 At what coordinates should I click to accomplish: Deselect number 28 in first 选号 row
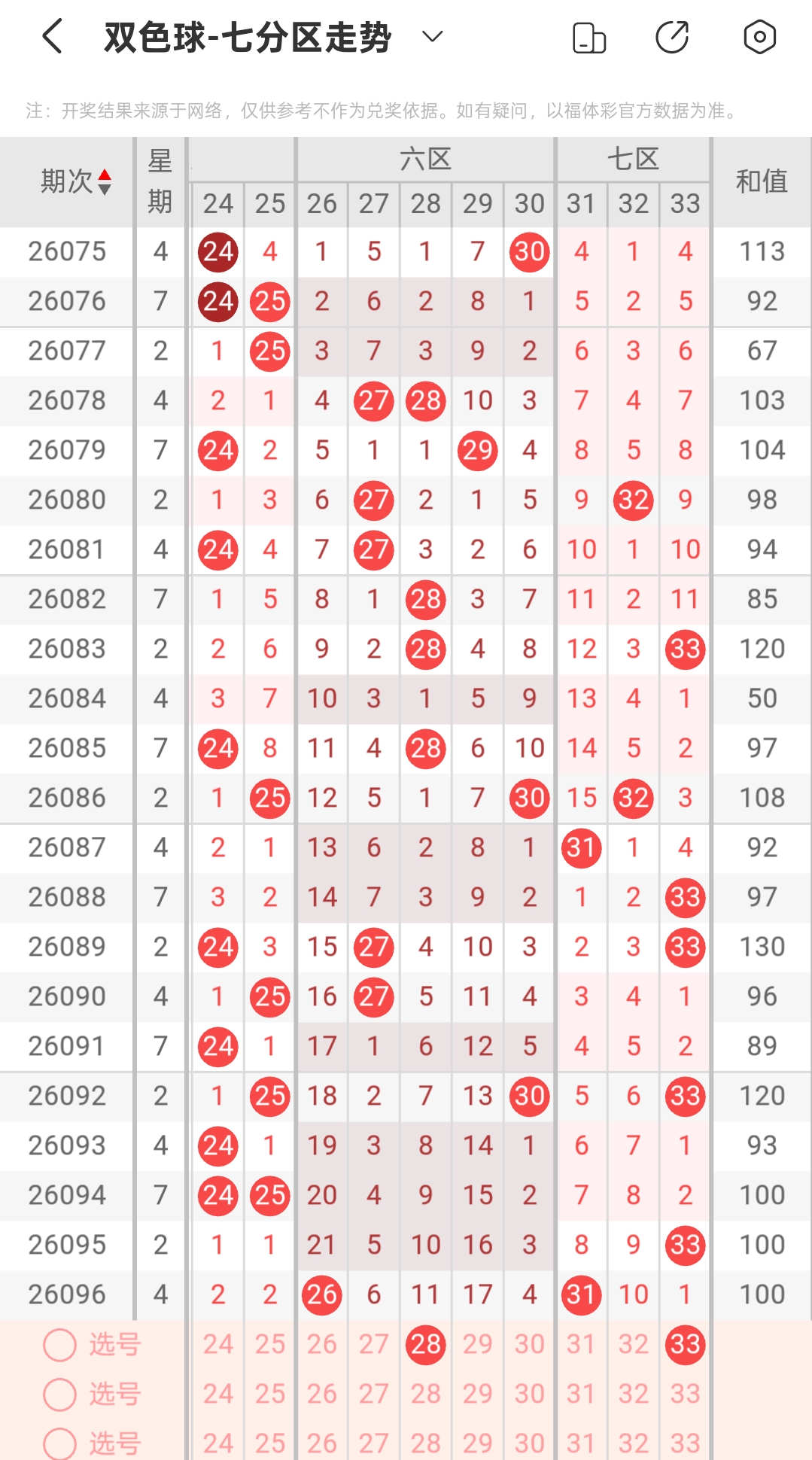[x=426, y=1345]
